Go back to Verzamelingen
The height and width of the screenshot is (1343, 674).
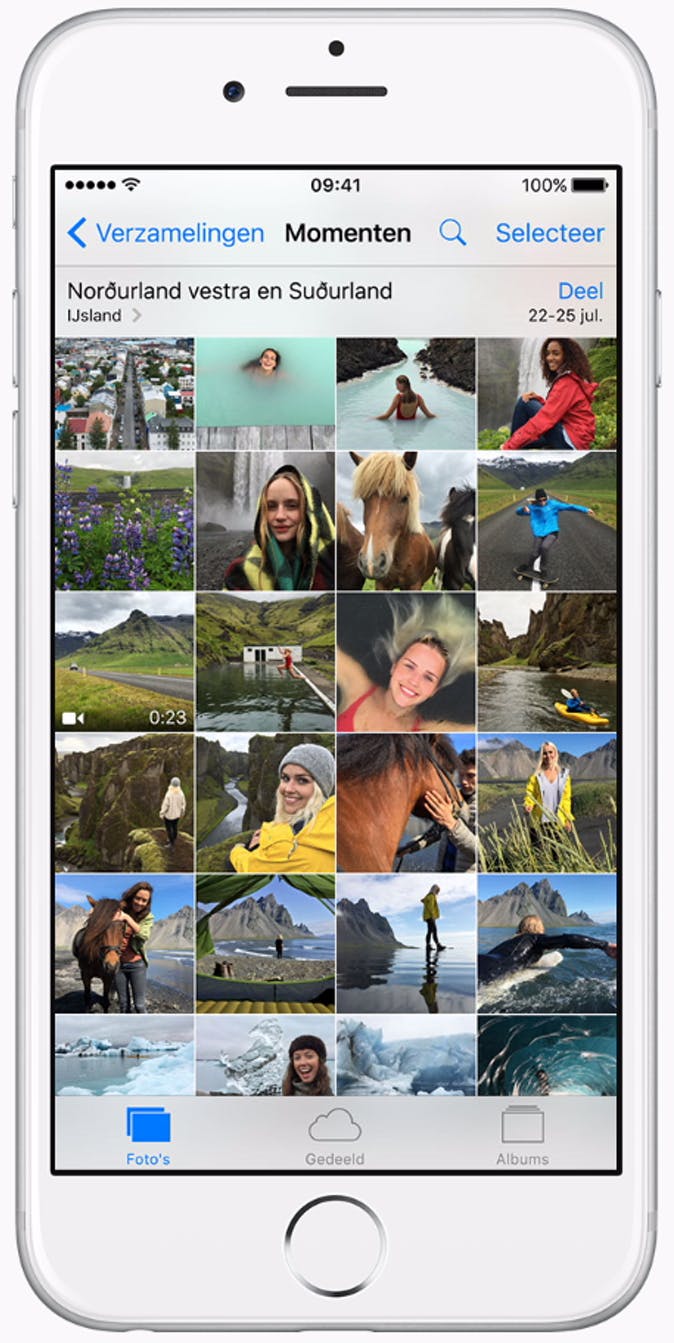[166, 233]
